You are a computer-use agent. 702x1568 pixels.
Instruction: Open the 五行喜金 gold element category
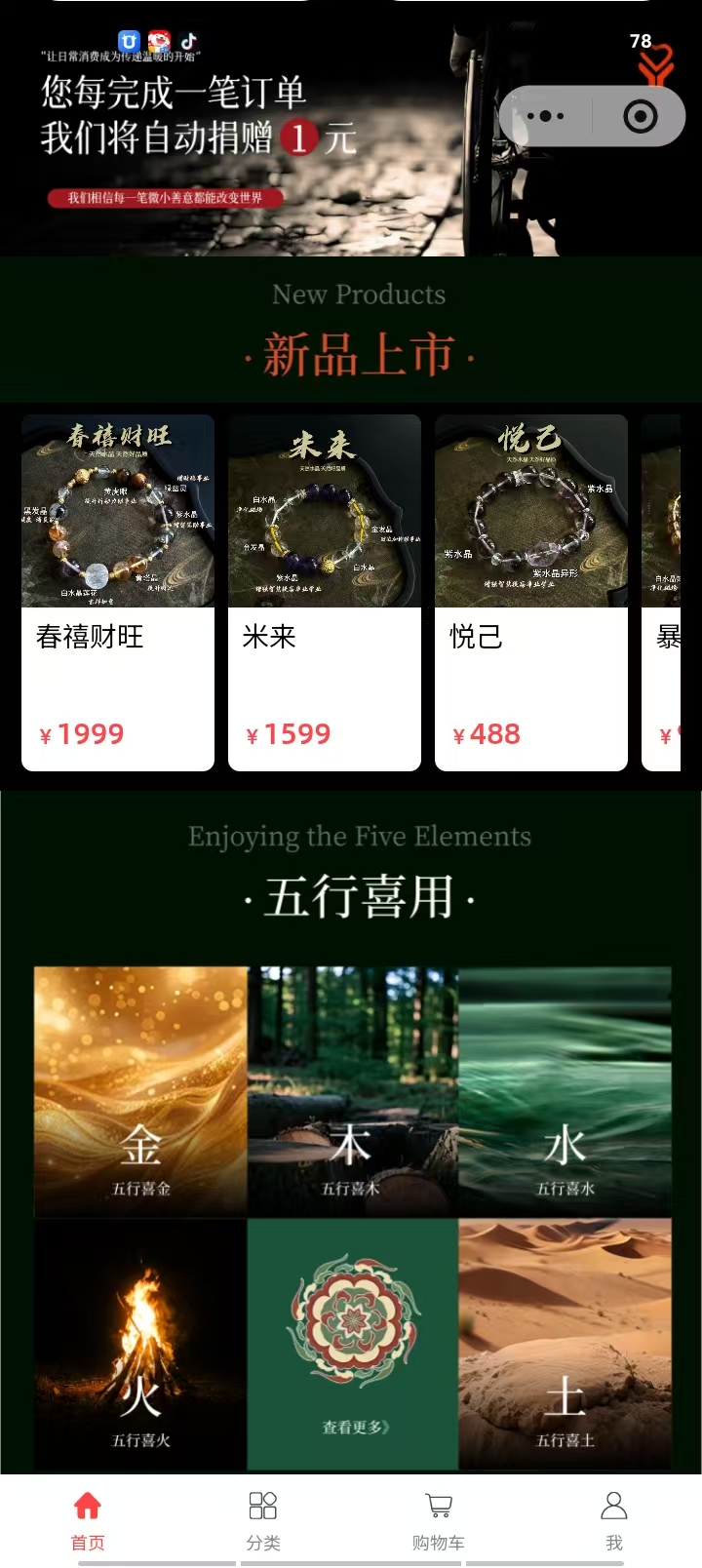tap(140, 1091)
